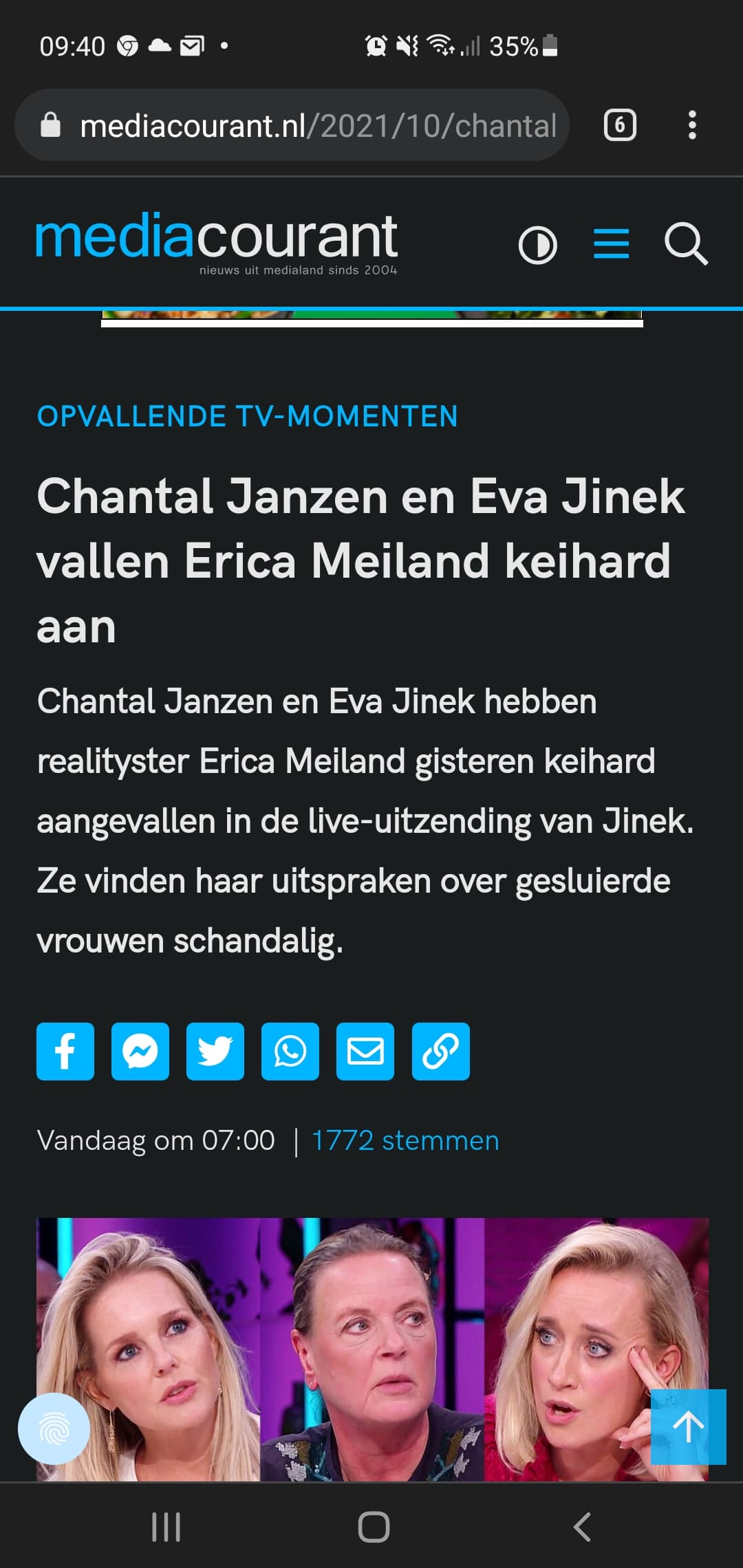Image resolution: width=743 pixels, height=1568 pixels.
Task: Open recent apps from navigation bar
Action: (x=166, y=1527)
